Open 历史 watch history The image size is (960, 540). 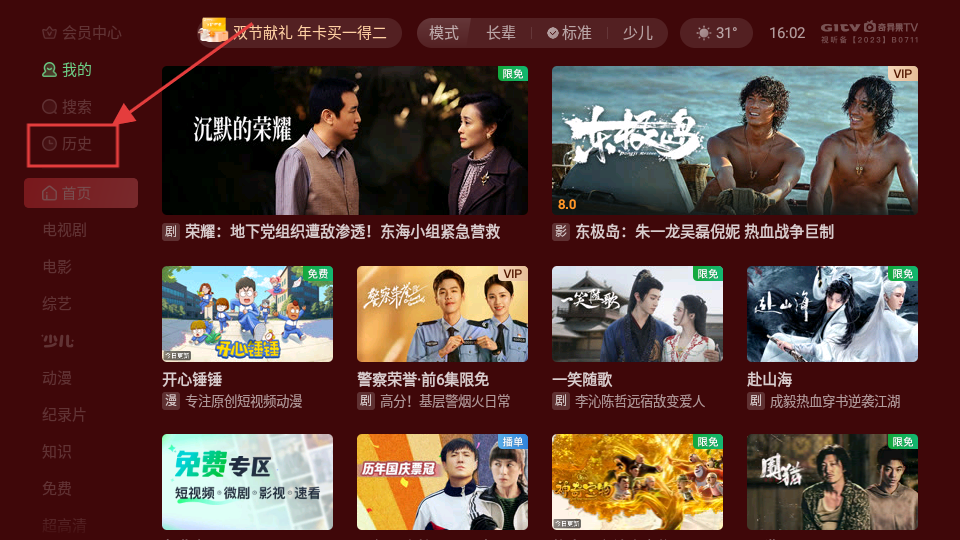pos(68,144)
